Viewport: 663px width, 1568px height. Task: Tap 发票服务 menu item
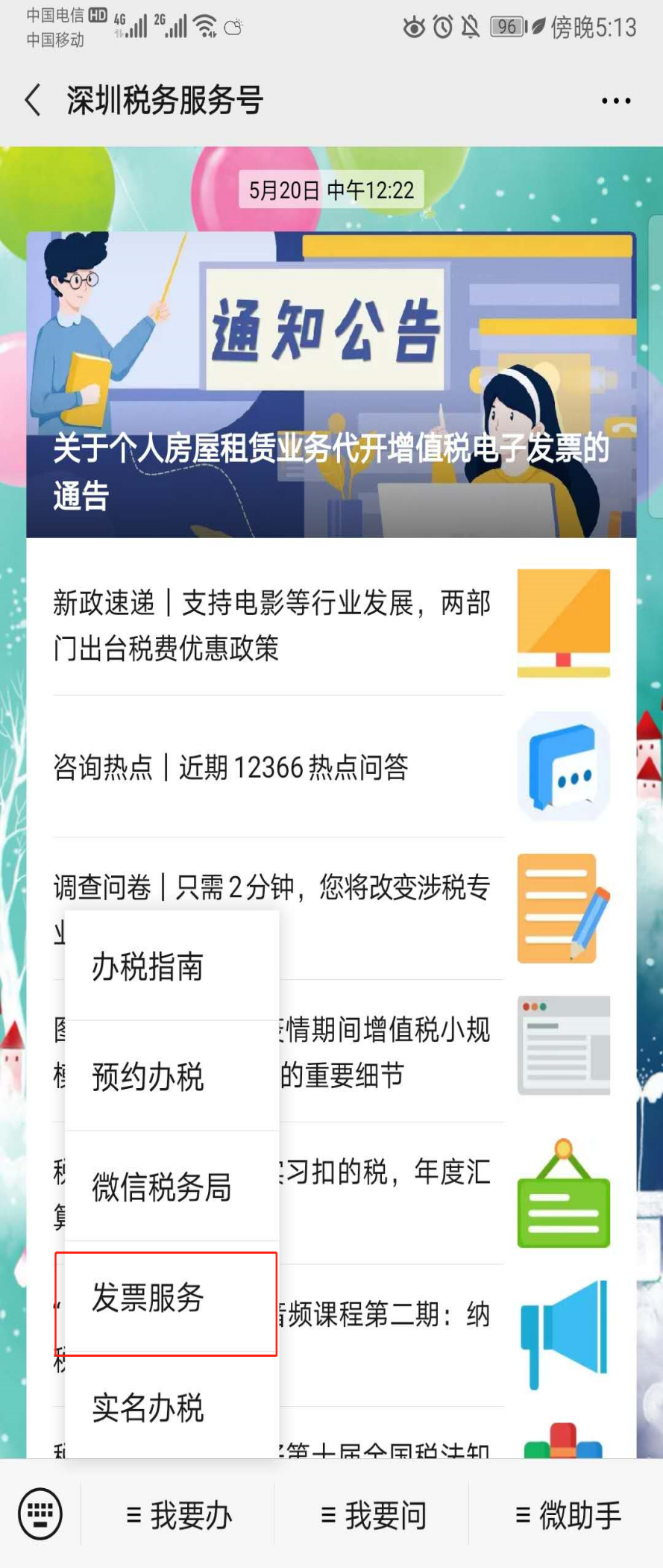point(172,1297)
